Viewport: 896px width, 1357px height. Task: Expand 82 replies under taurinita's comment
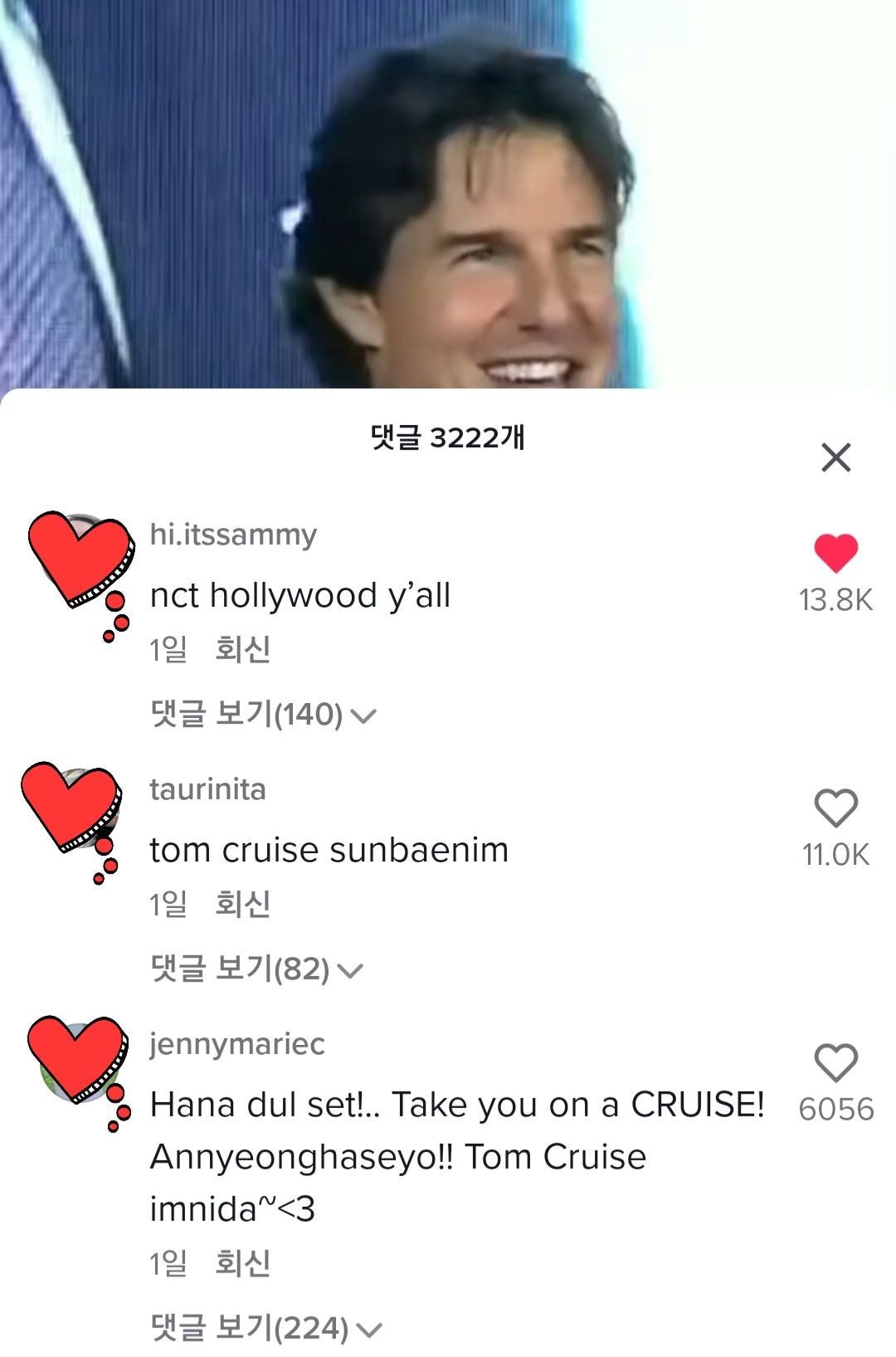(x=256, y=969)
